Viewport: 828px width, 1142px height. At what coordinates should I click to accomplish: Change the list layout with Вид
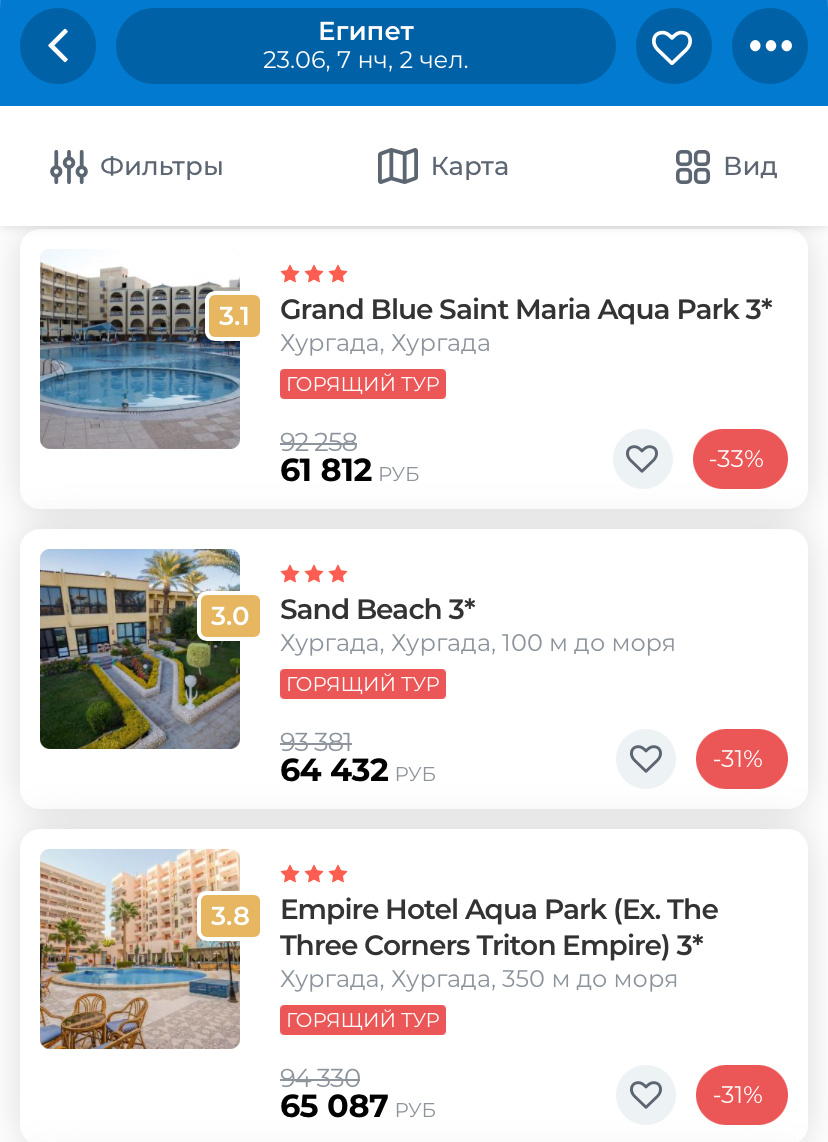(727, 166)
